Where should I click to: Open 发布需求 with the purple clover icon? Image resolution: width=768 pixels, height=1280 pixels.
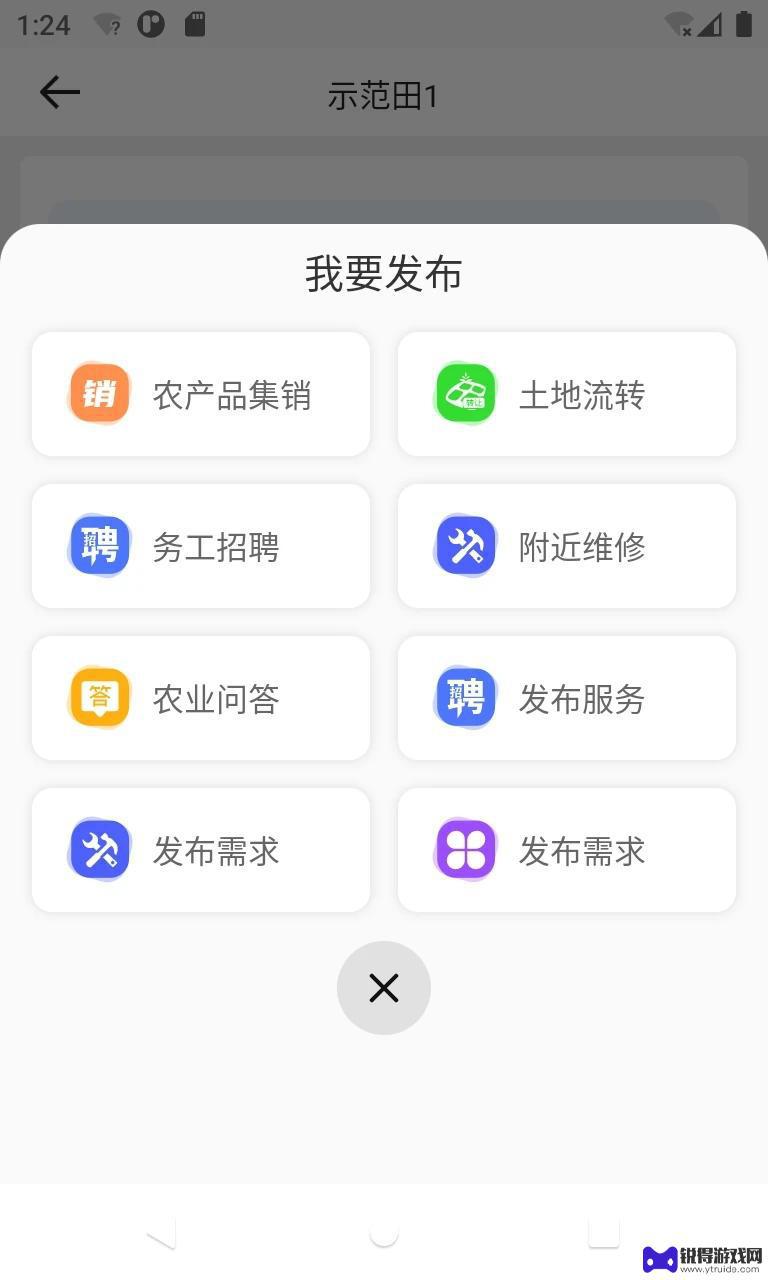click(x=567, y=850)
